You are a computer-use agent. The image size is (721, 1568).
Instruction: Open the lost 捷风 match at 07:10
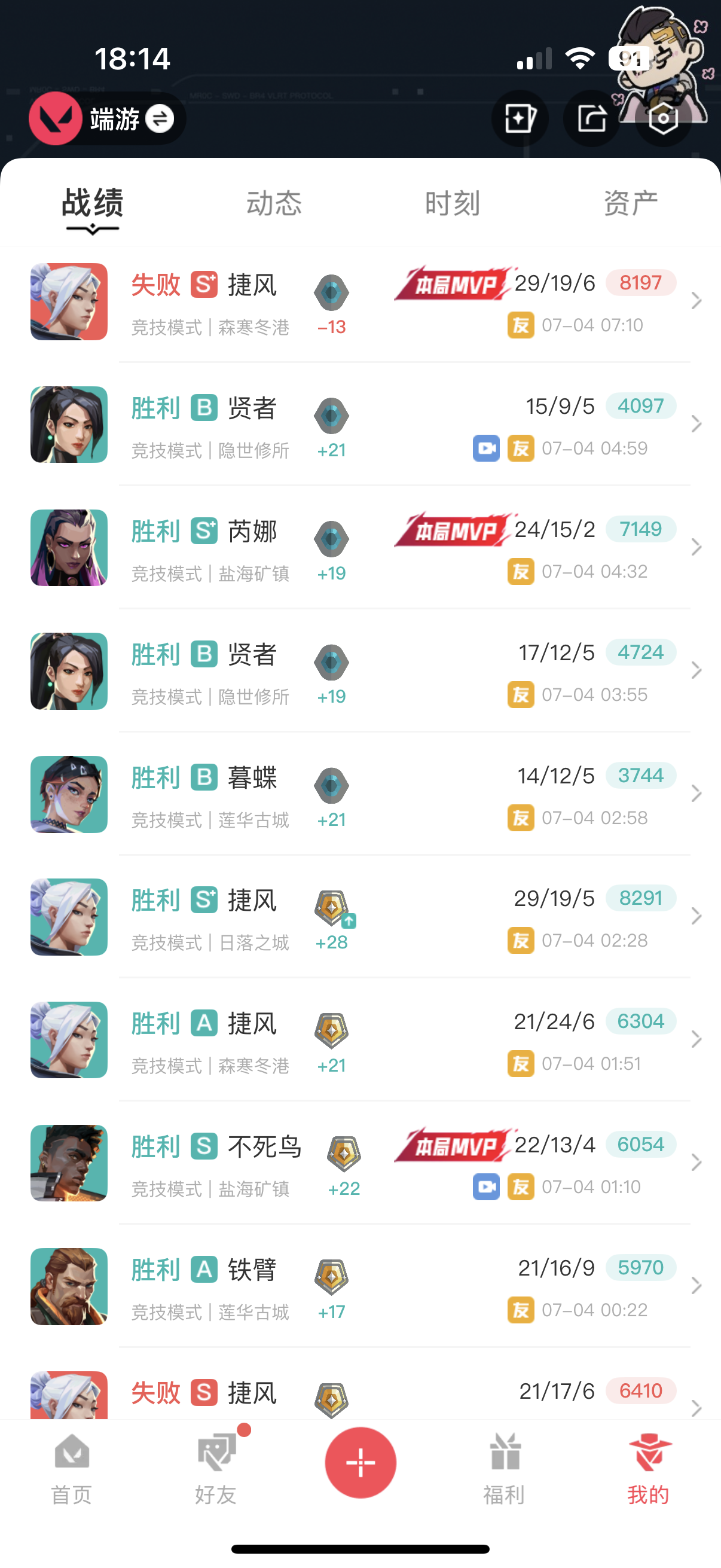[365, 303]
